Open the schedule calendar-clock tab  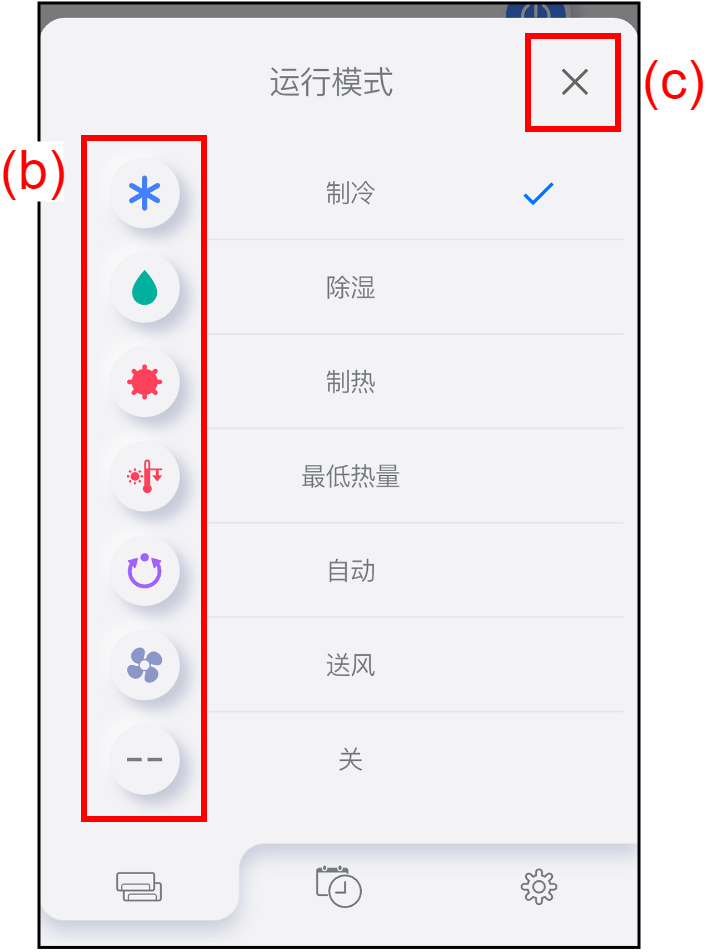pyautogui.click(x=338, y=886)
